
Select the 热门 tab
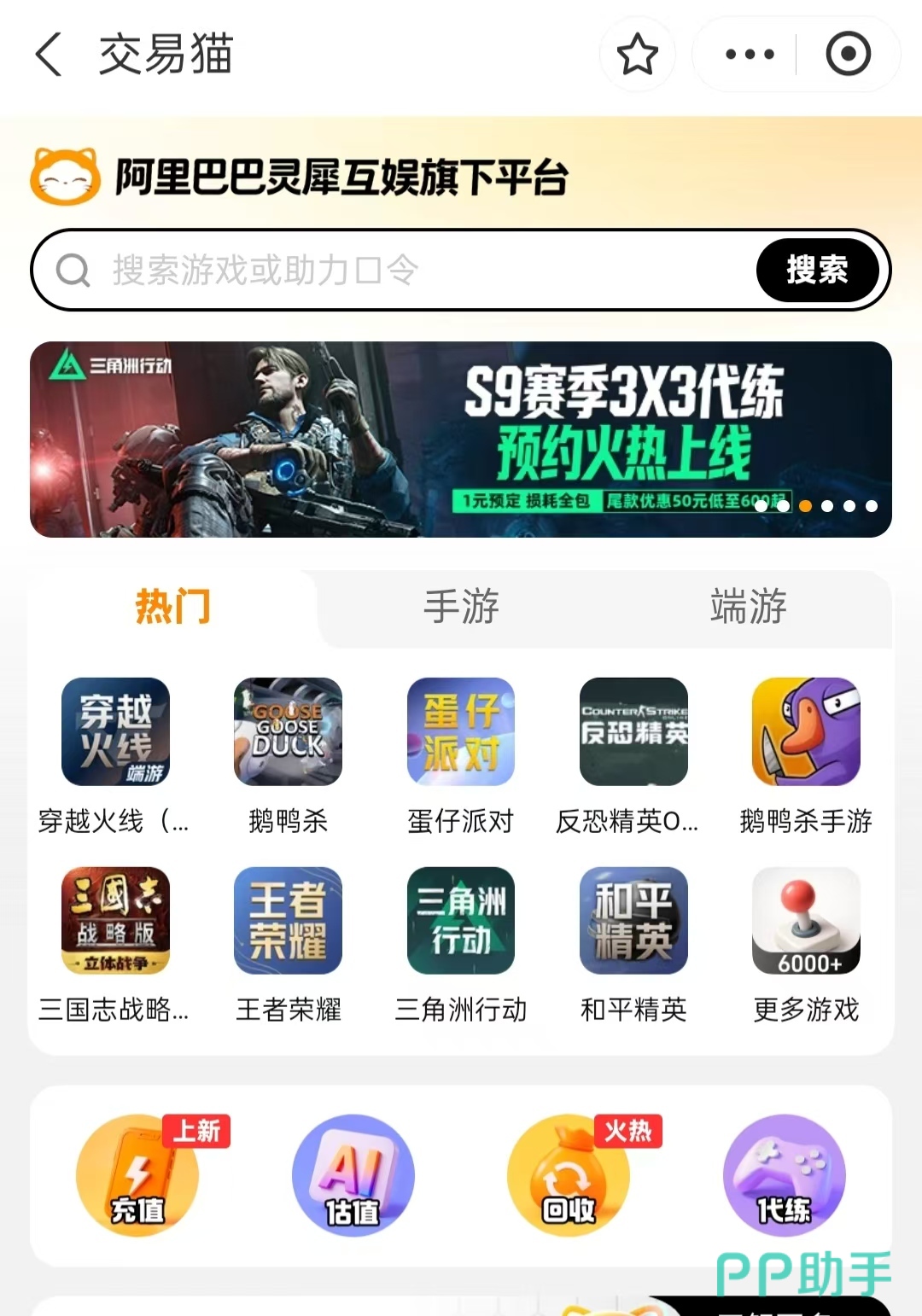tap(172, 607)
